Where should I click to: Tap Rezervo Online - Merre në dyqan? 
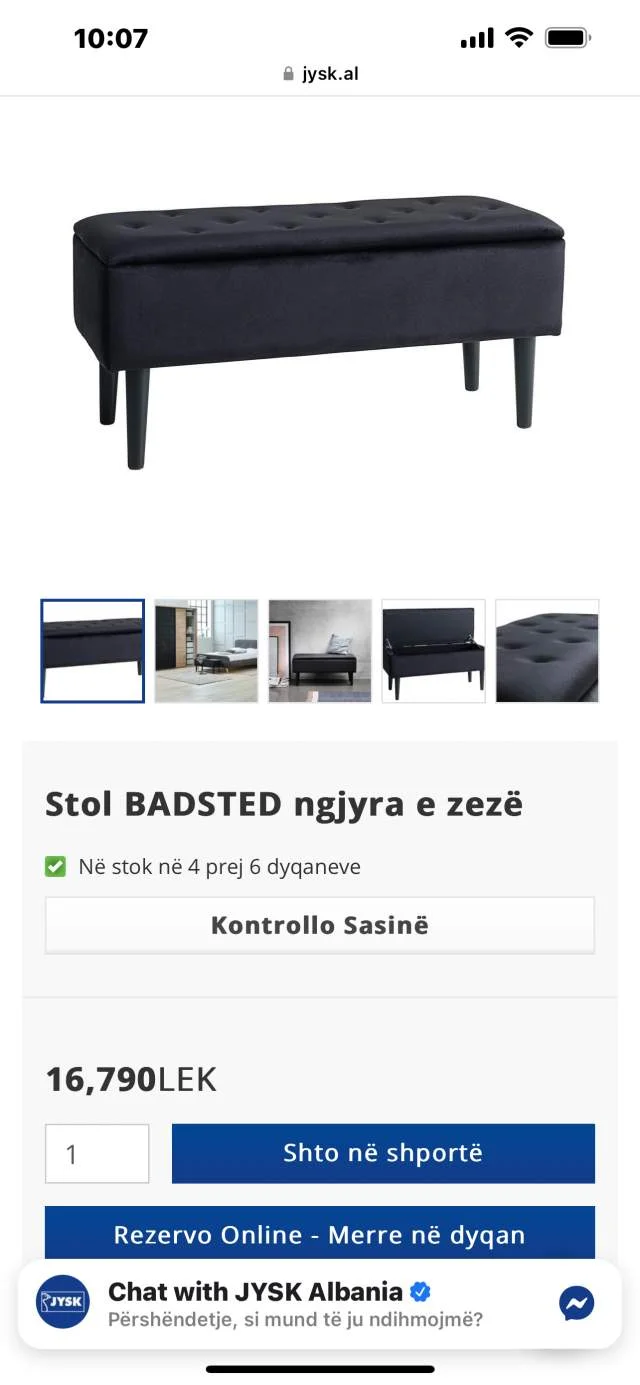click(x=320, y=1234)
